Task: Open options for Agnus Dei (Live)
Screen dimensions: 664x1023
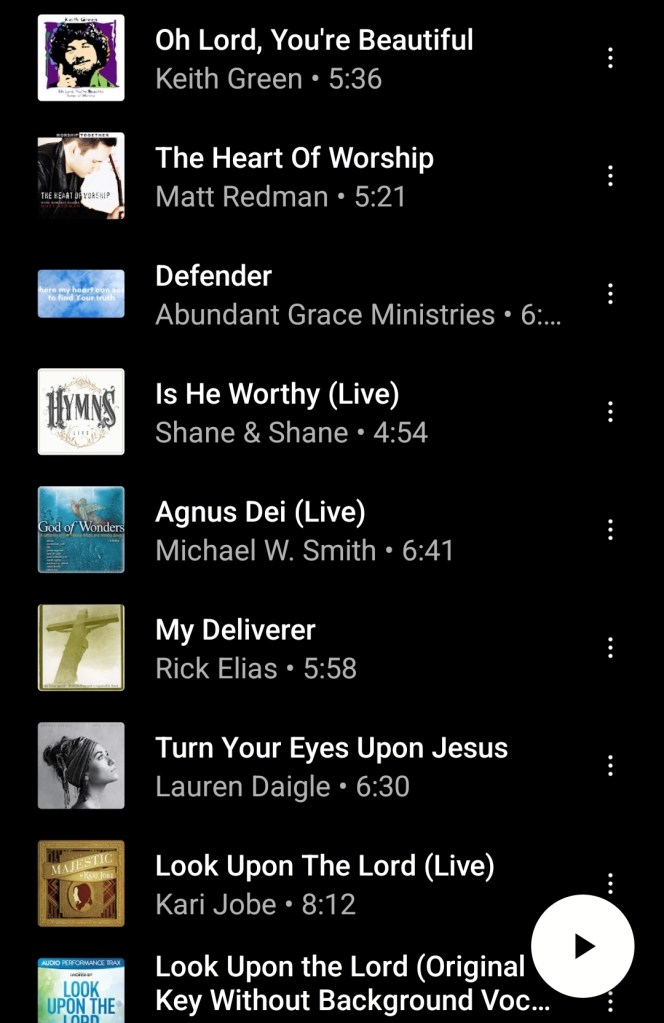Action: pos(610,530)
